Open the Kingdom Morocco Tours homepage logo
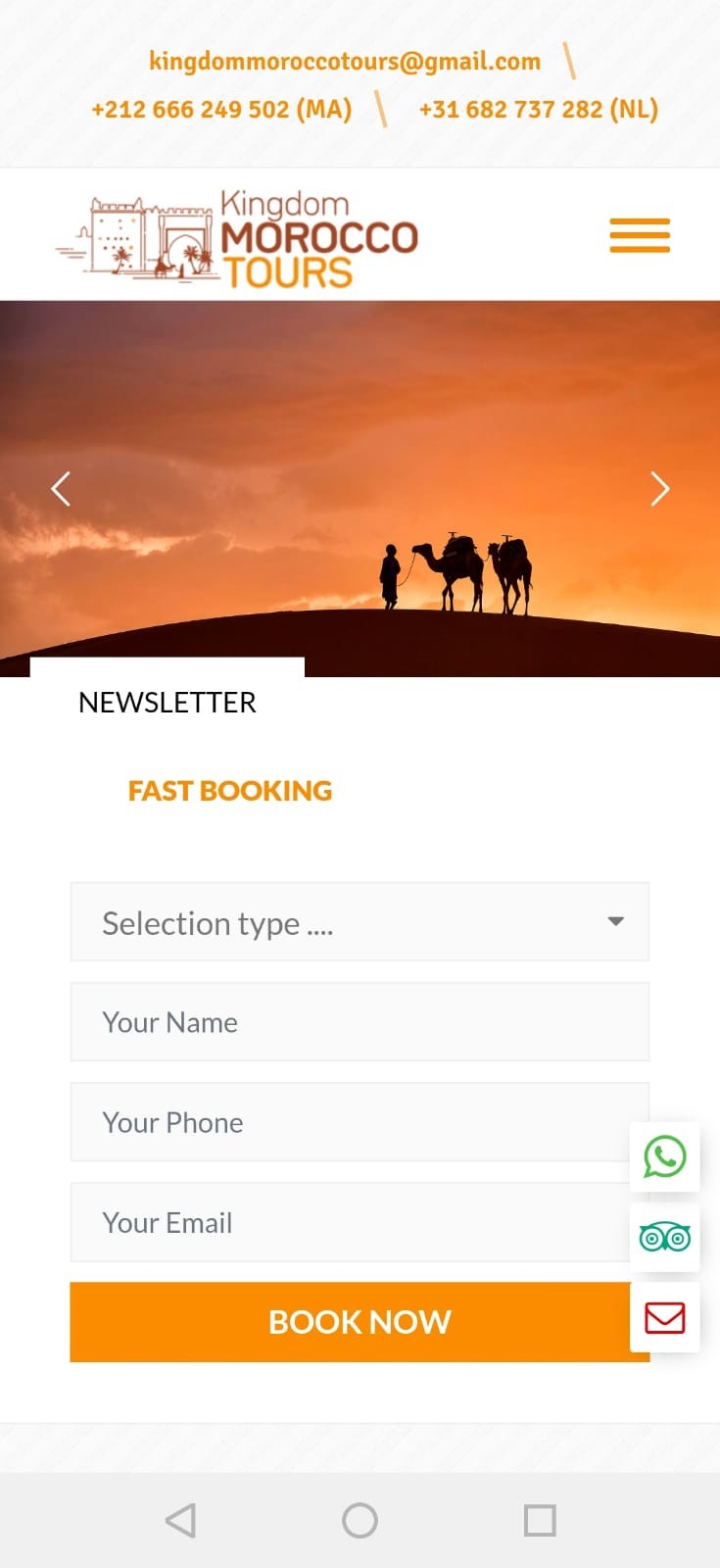Screen dimensions: 720x1568 (238, 238)
